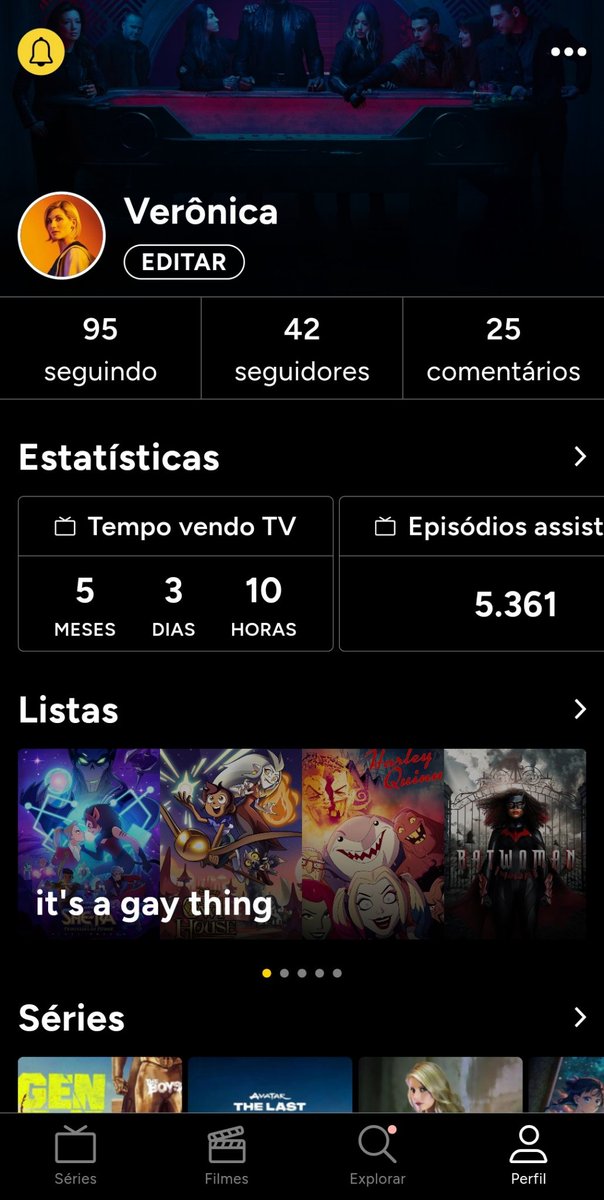Open the Tempo vendo TV card
This screenshot has height=1200, width=604.
pyautogui.click(x=176, y=574)
